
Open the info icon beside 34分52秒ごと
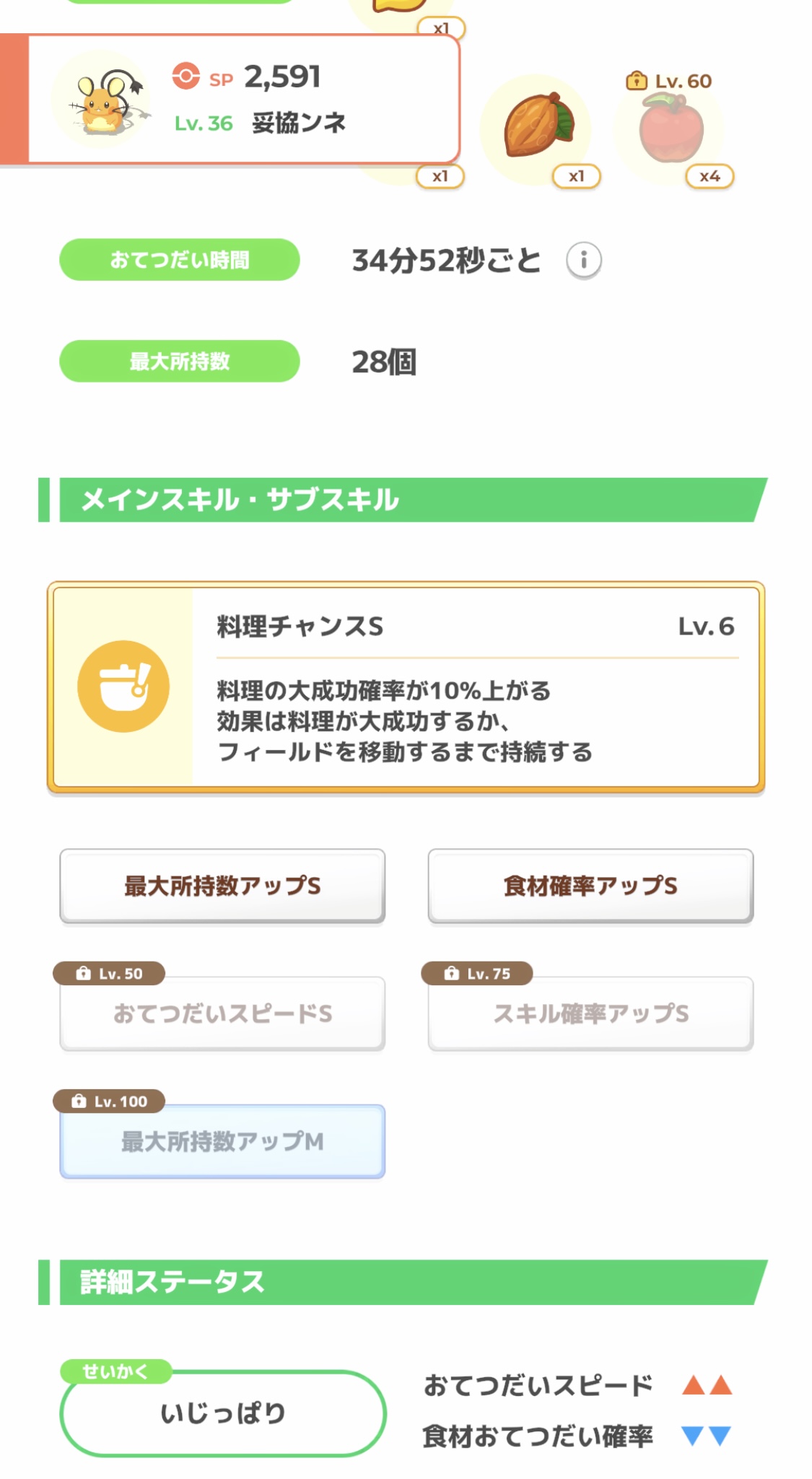pyautogui.click(x=583, y=260)
